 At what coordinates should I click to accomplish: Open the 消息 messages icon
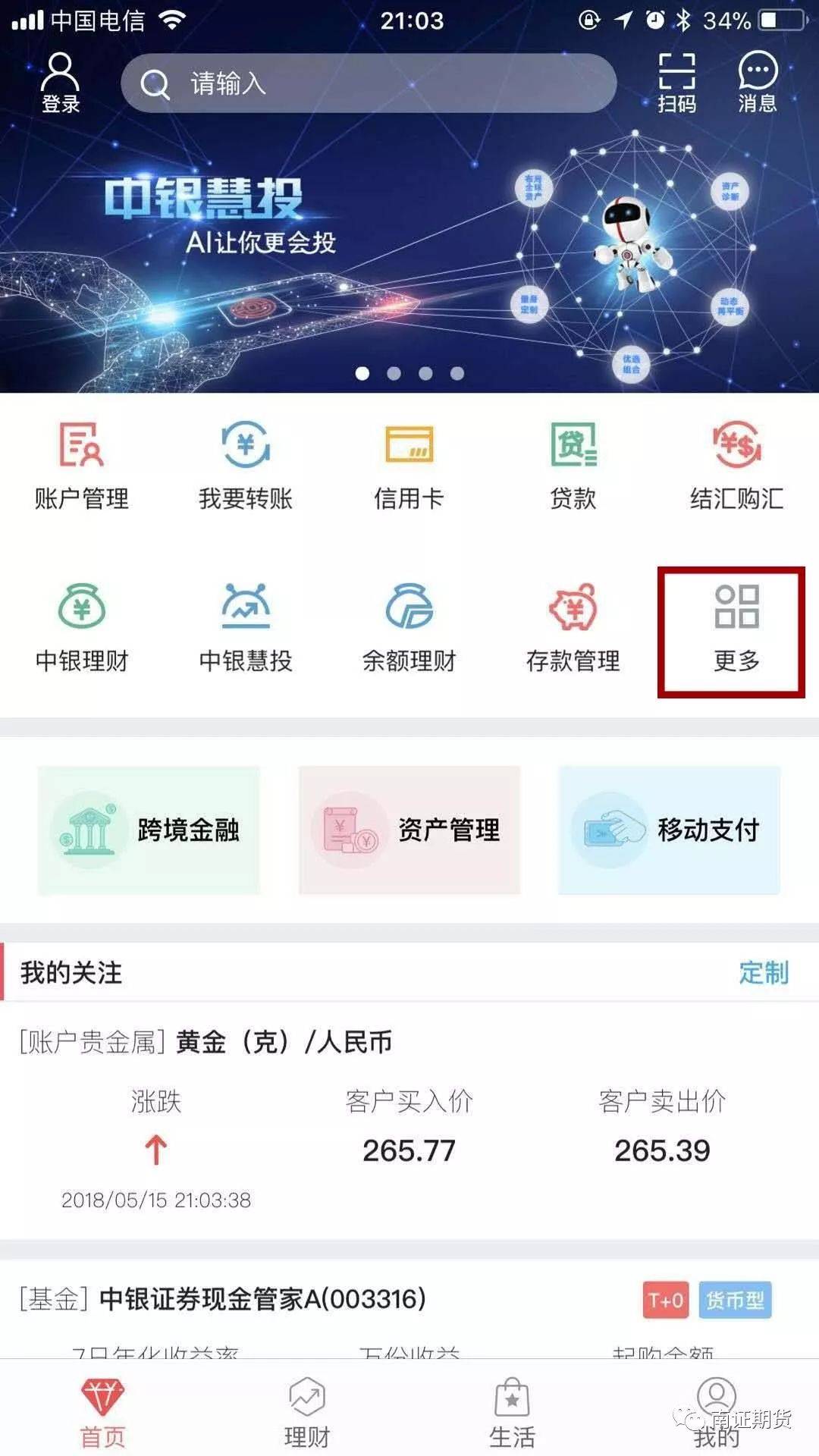pyautogui.click(x=758, y=83)
